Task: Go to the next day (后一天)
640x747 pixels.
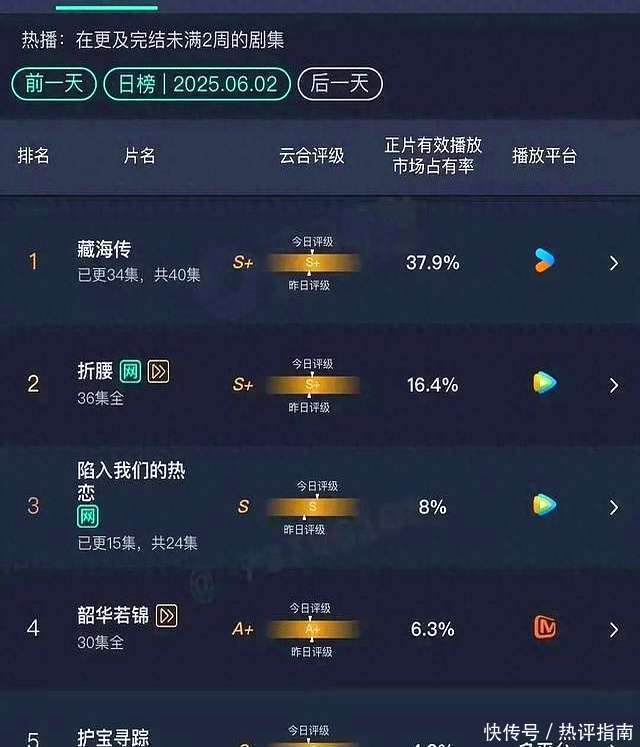Action: (339, 84)
